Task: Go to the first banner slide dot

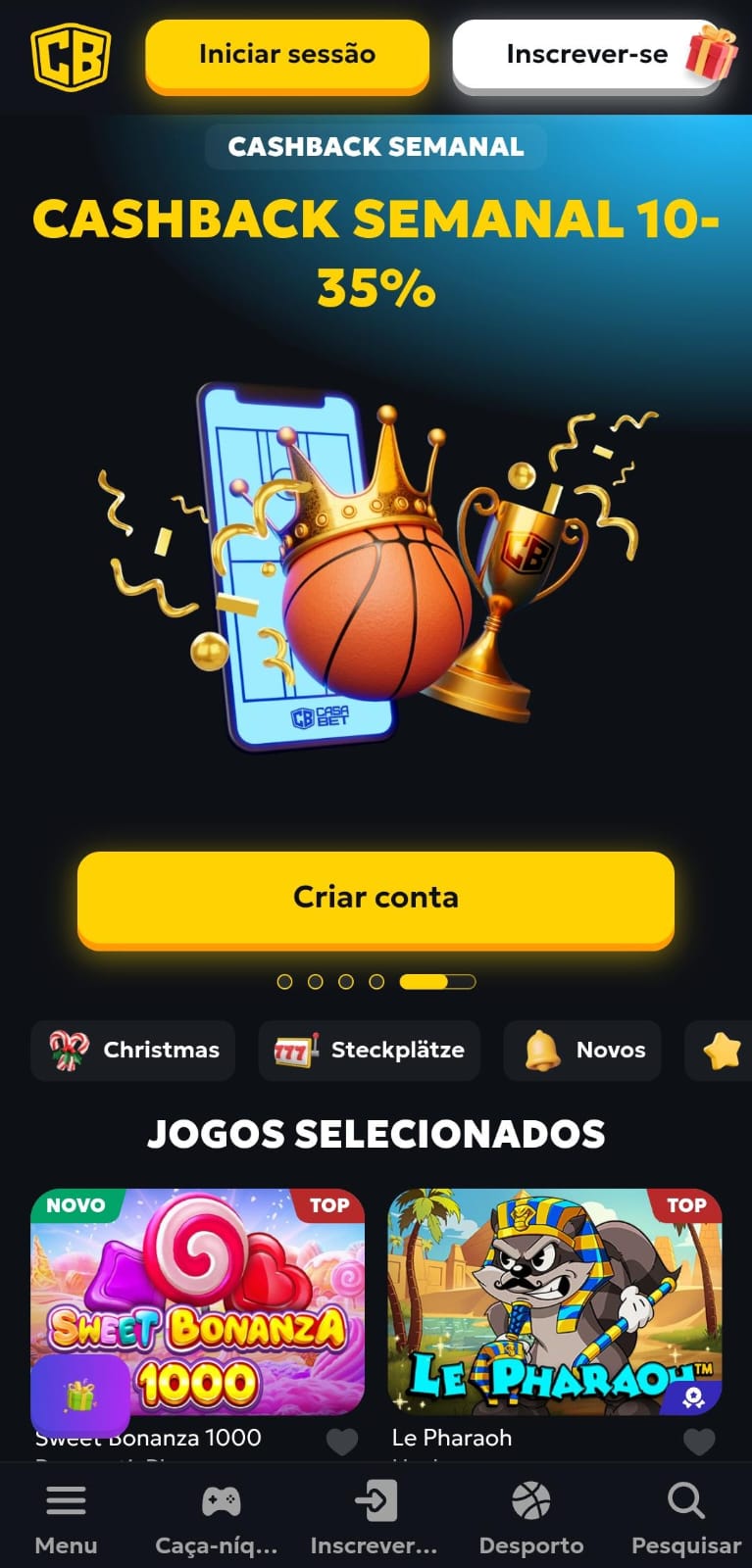Action: [285, 982]
